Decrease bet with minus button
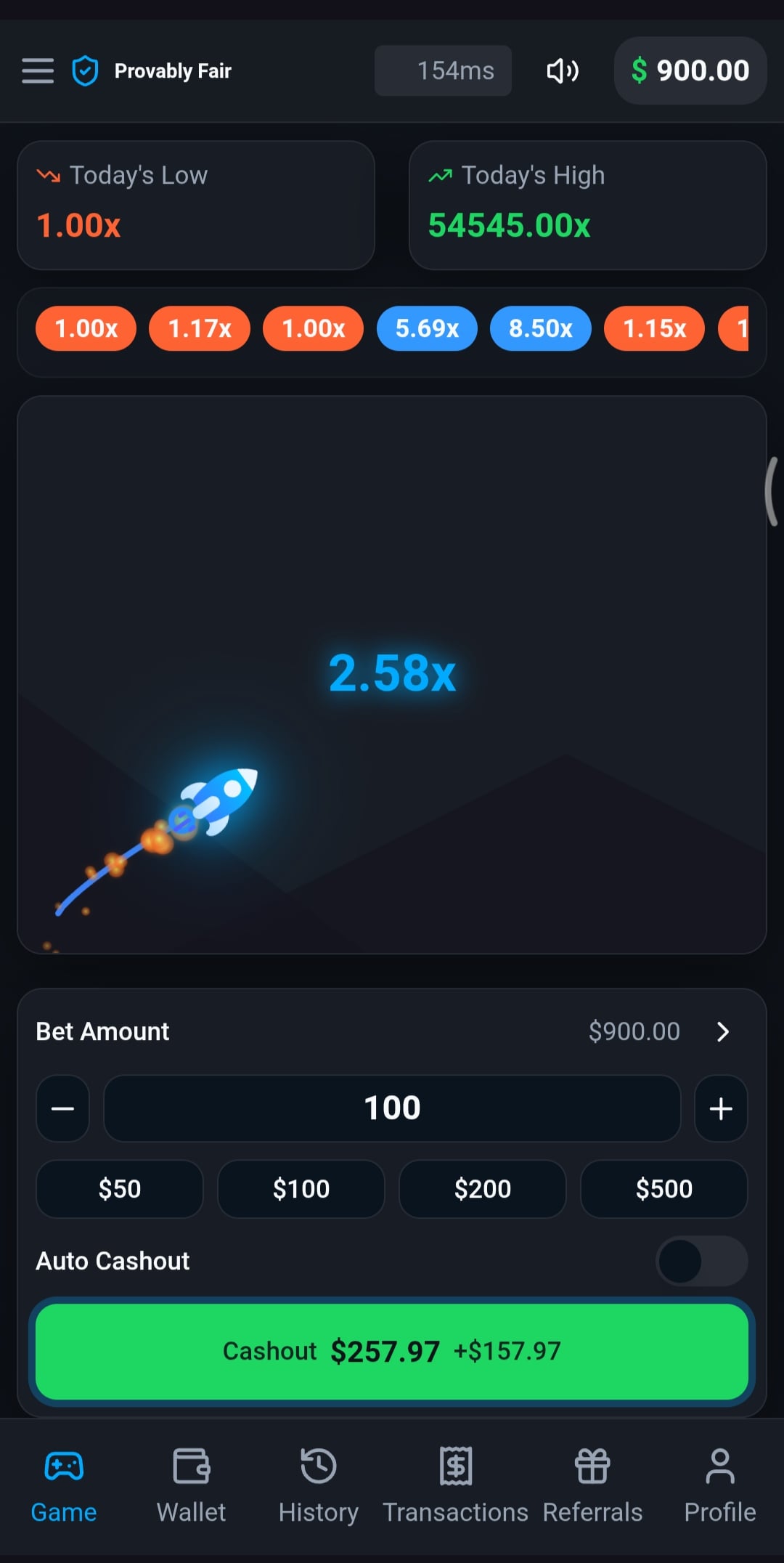This screenshot has width=784, height=1563. [x=63, y=1108]
